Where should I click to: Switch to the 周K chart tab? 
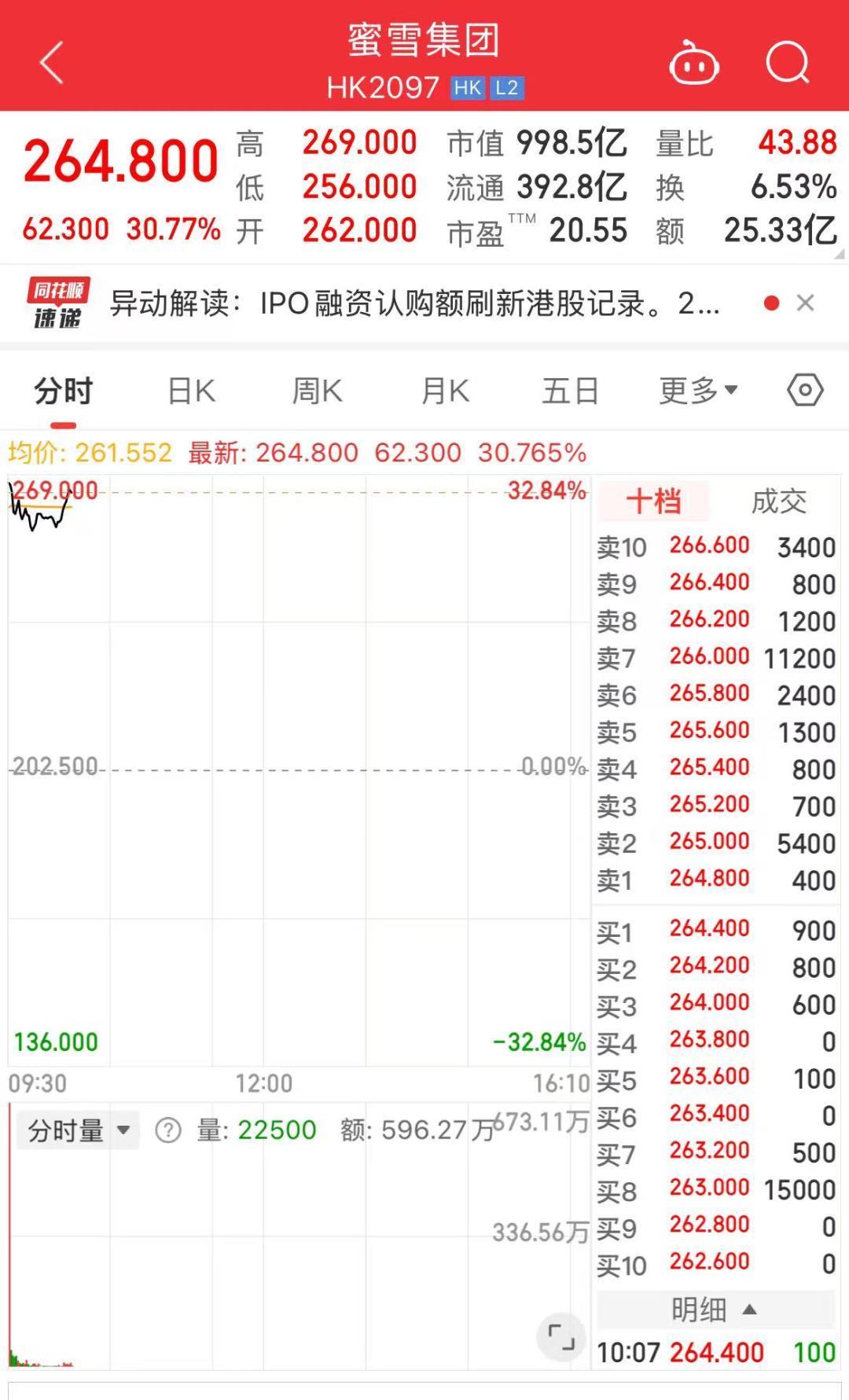317,391
